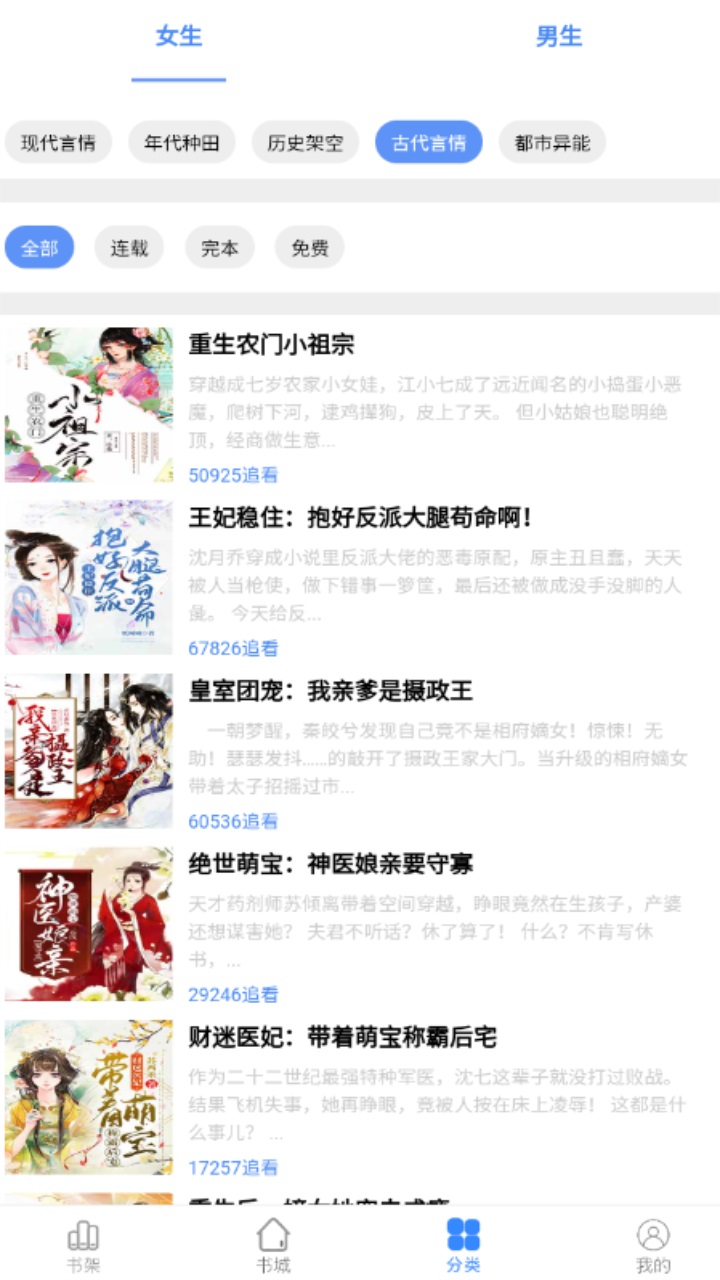Image resolution: width=720 pixels, height=1280 pixels.
Task: Choose the 年代种田 genre filter
Action: tap(181, 142)
